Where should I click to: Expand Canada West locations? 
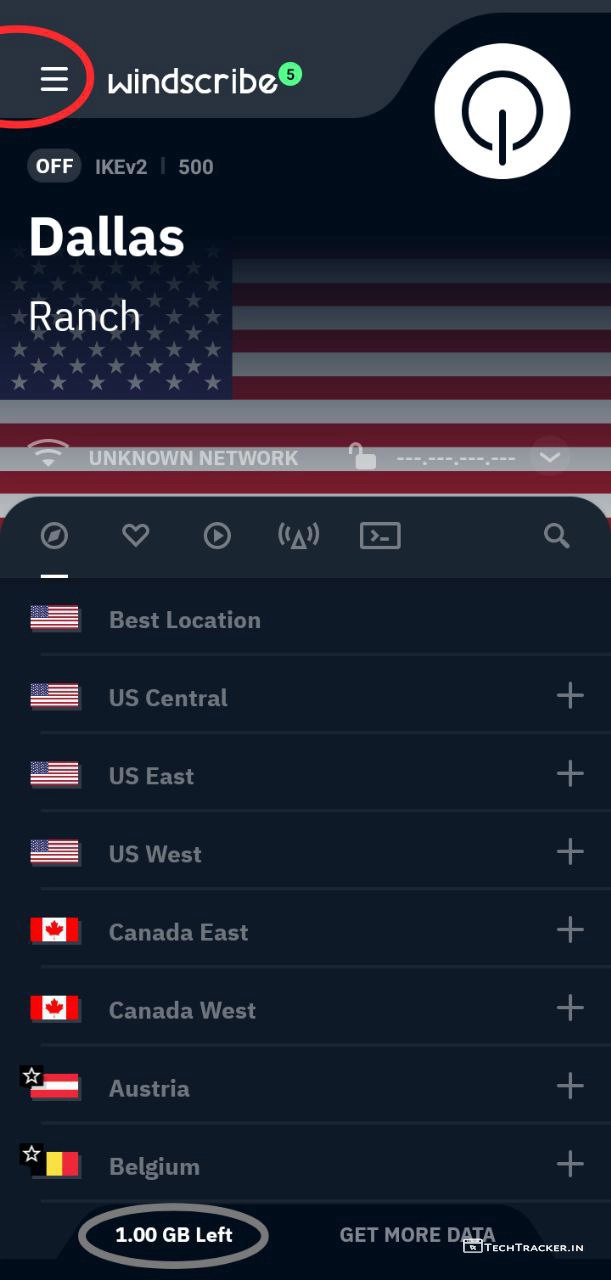569,1008
